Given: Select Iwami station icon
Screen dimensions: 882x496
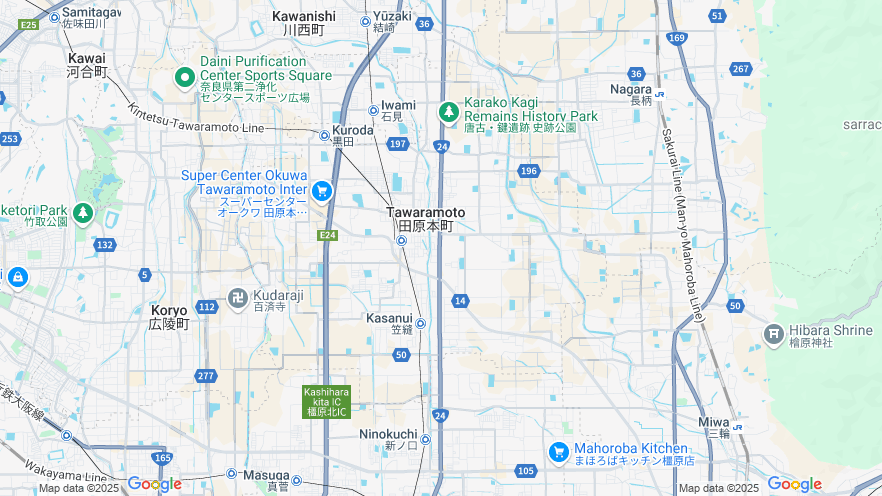Looking at the screenshot, I should (373, 111).
